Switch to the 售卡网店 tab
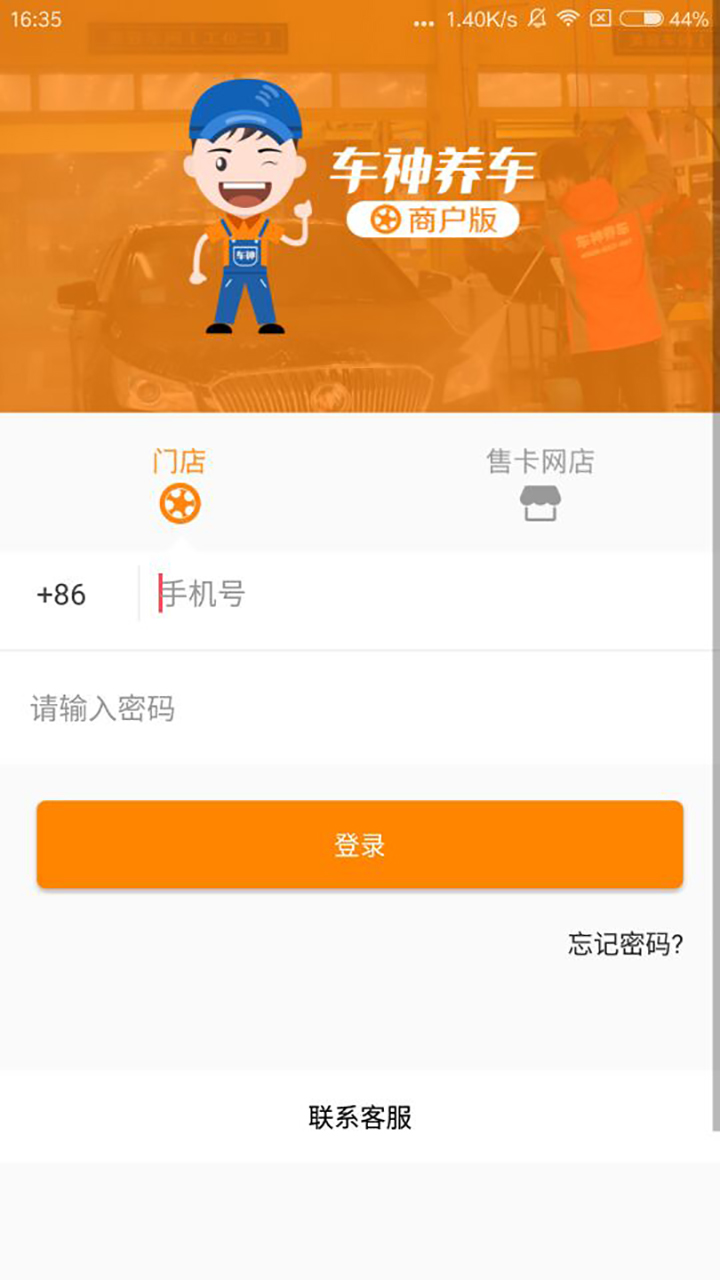Viewport: 720px width, 1280px height. pyautogui.click(x=540, y=484)
